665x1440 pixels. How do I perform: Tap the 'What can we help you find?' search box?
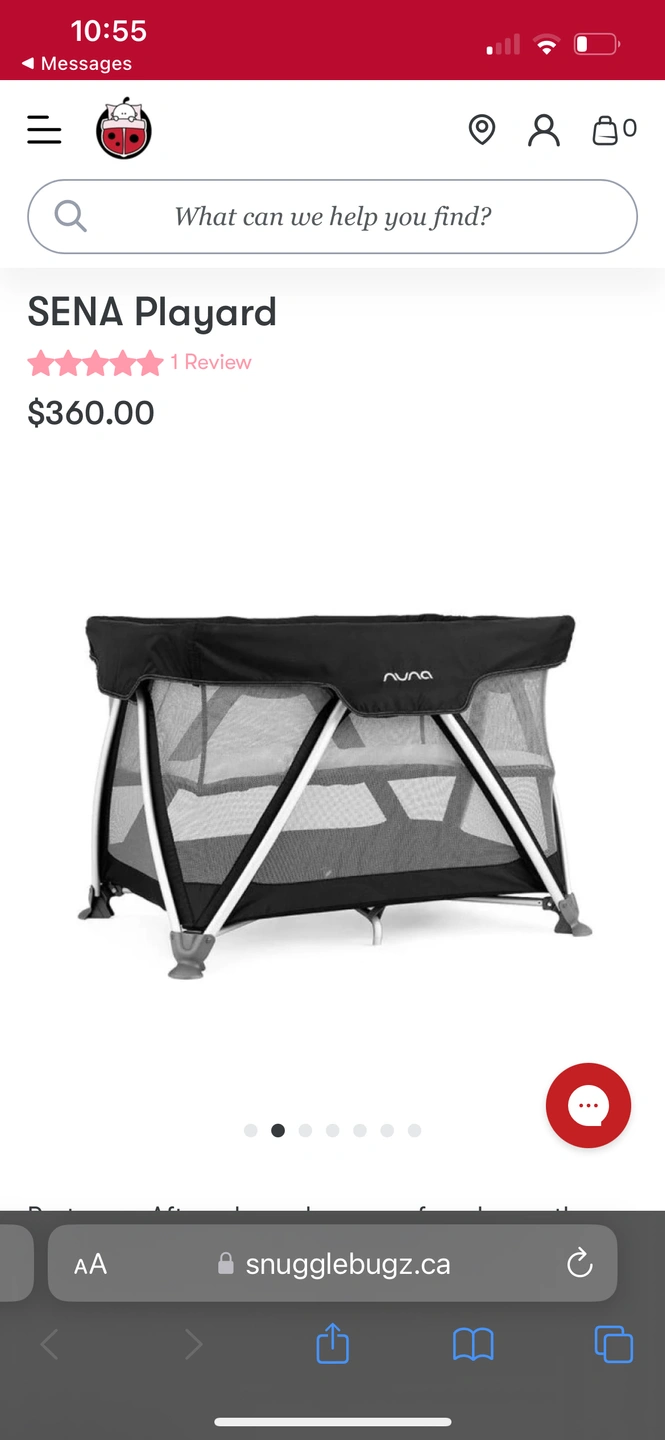coord(332,217)
